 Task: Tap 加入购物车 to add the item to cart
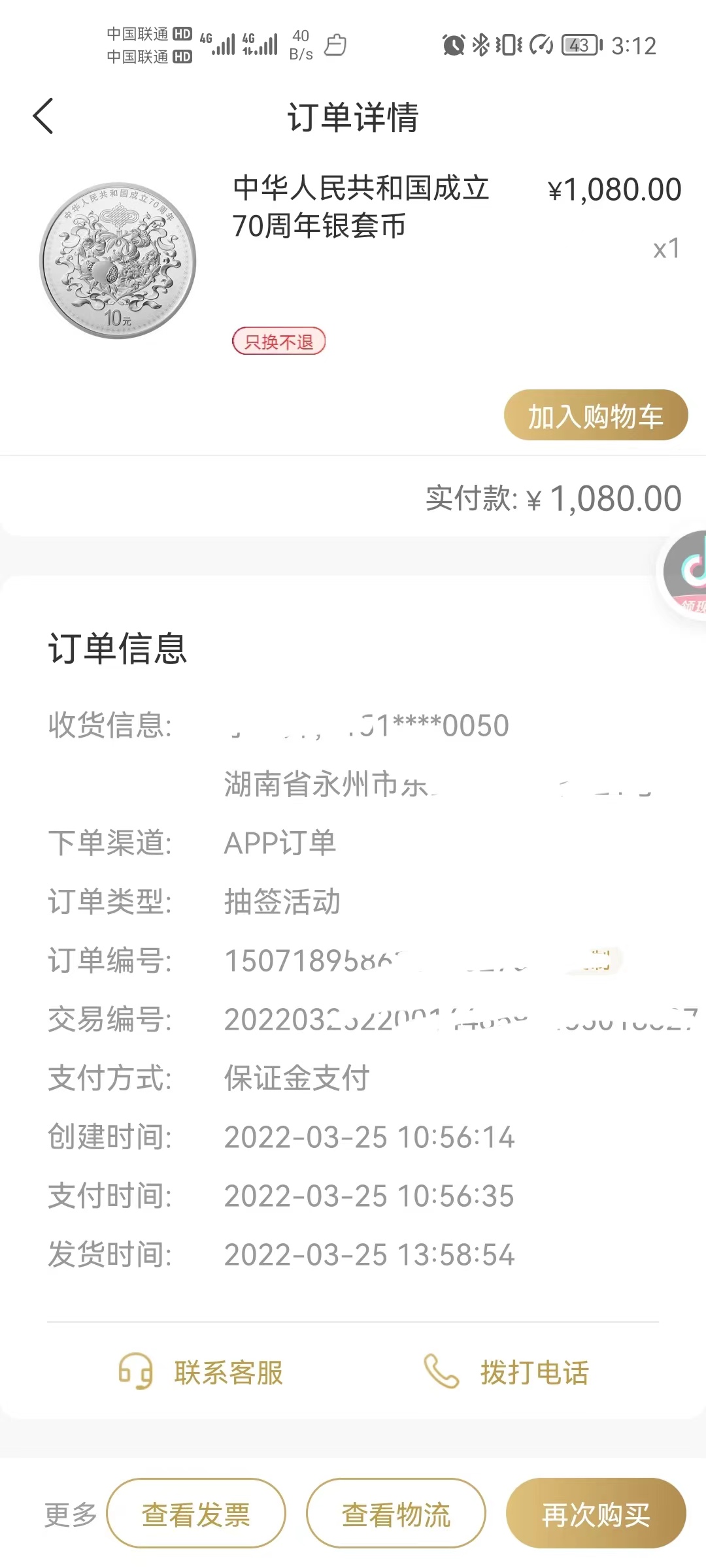pos(596,416)
